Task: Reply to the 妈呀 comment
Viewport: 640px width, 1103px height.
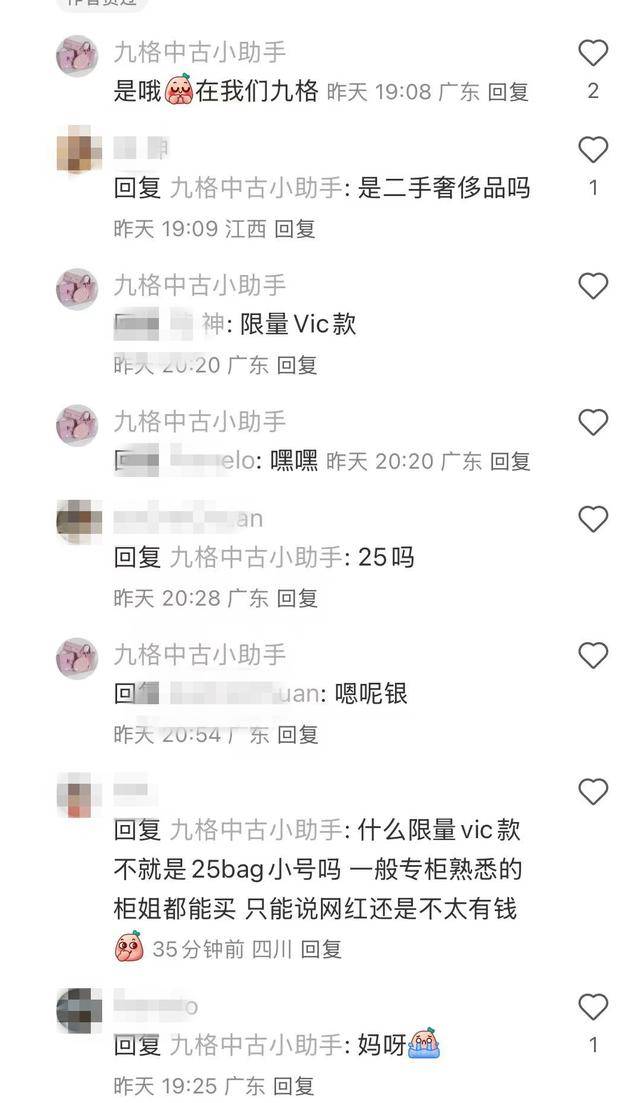Action: pyautogui.click(x=293, y=1085)
